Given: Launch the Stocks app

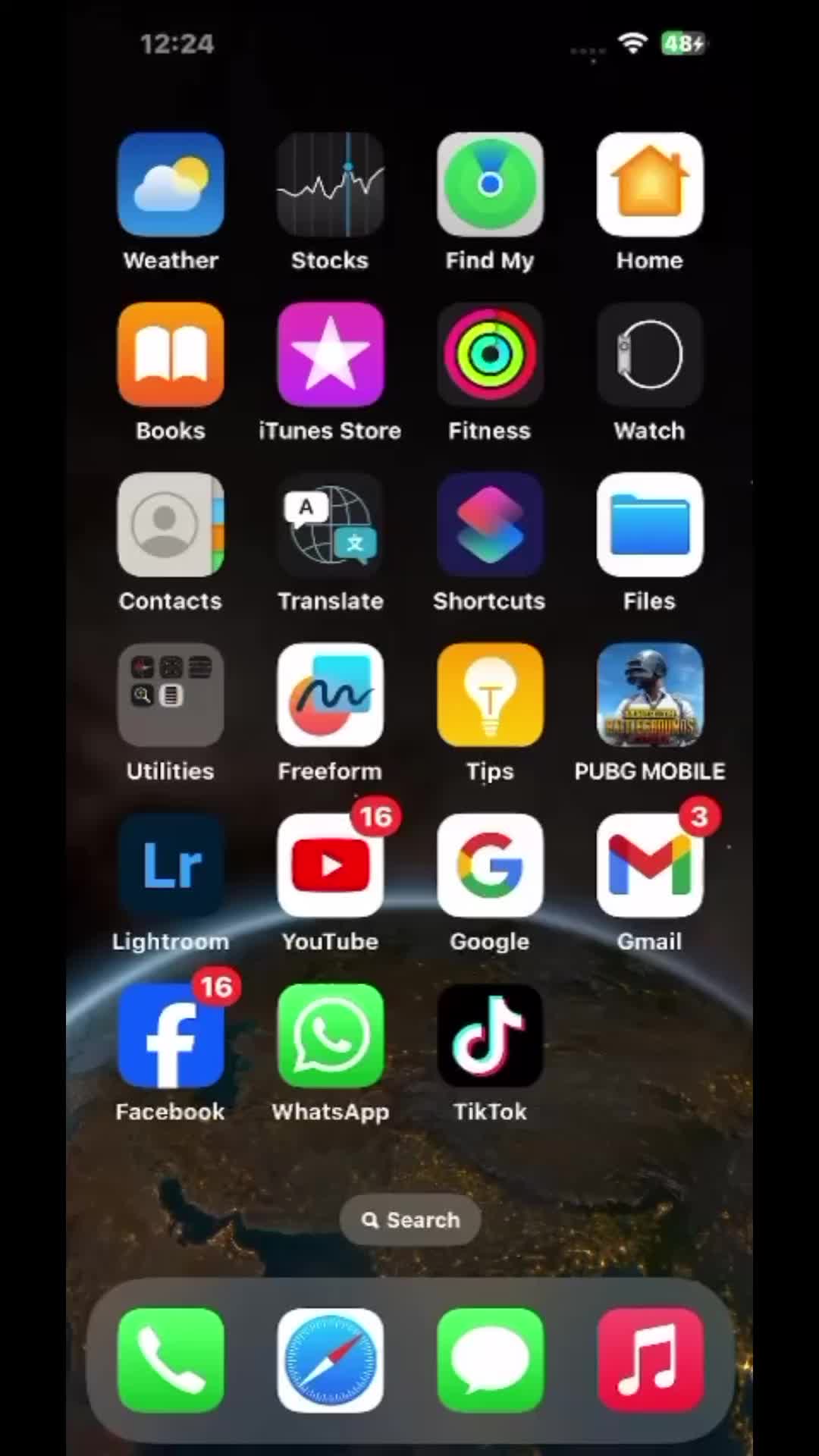Looking at the screenshot, I should pos(331,184).
